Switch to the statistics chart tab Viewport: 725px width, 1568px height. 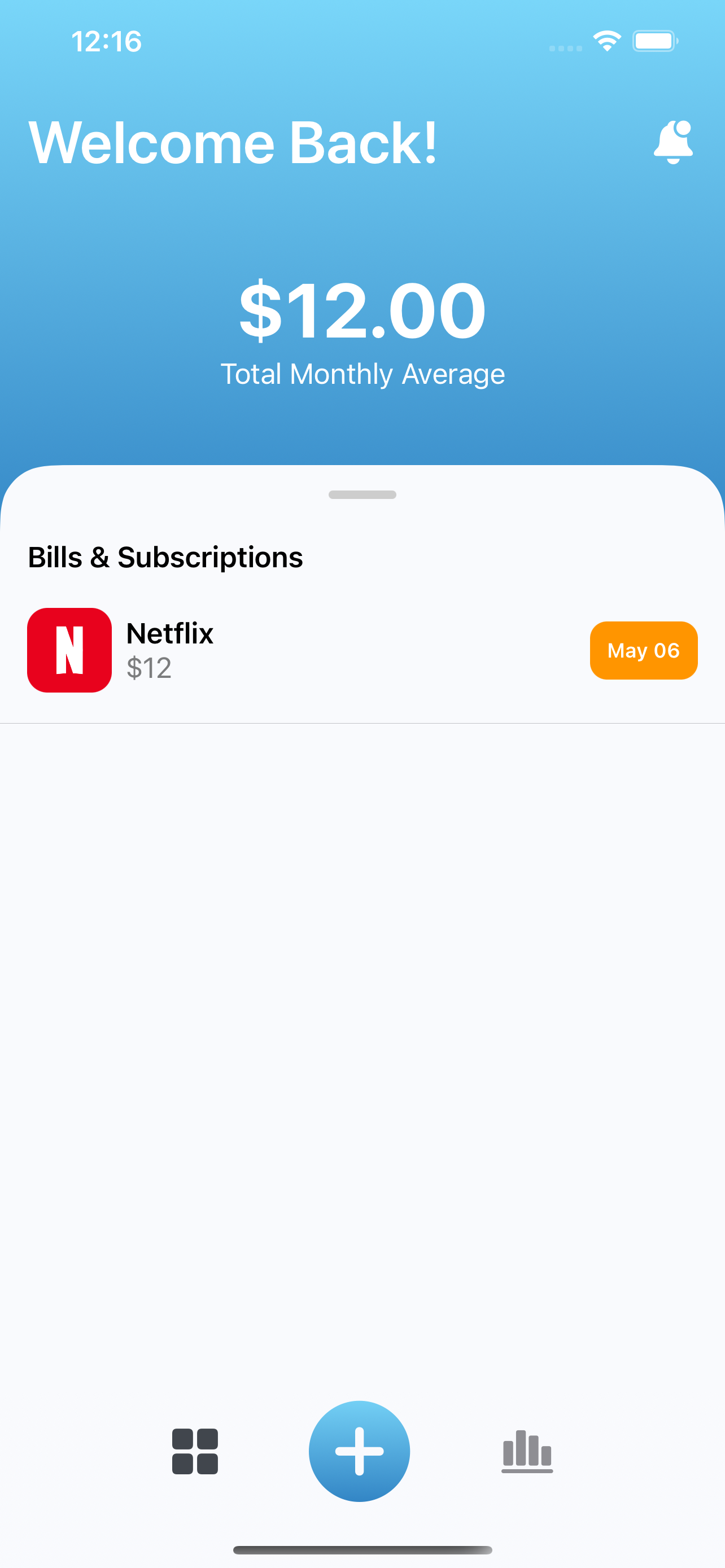click(527, 1451)
